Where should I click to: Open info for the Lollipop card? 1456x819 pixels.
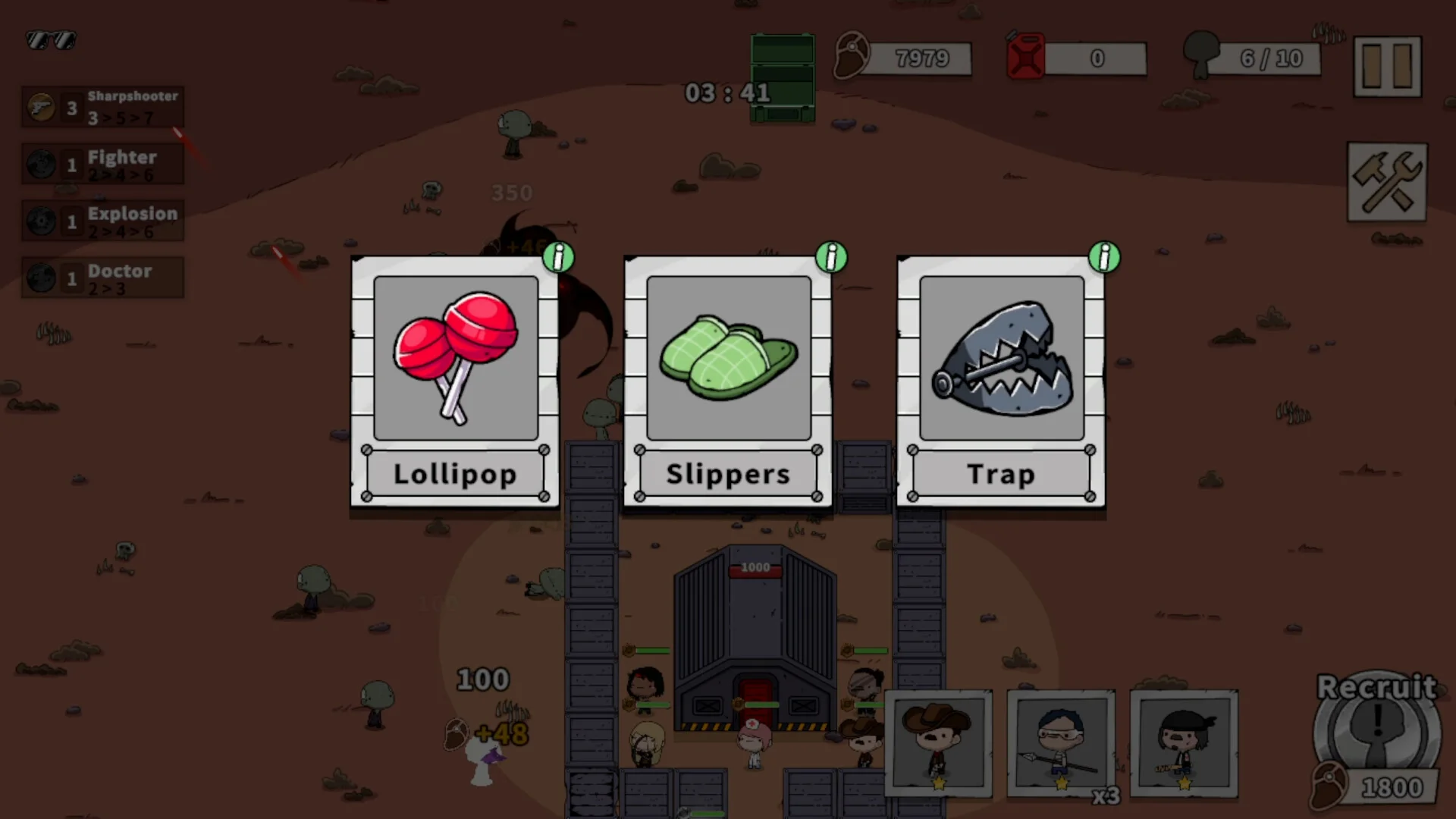click(x=559, y=258)
